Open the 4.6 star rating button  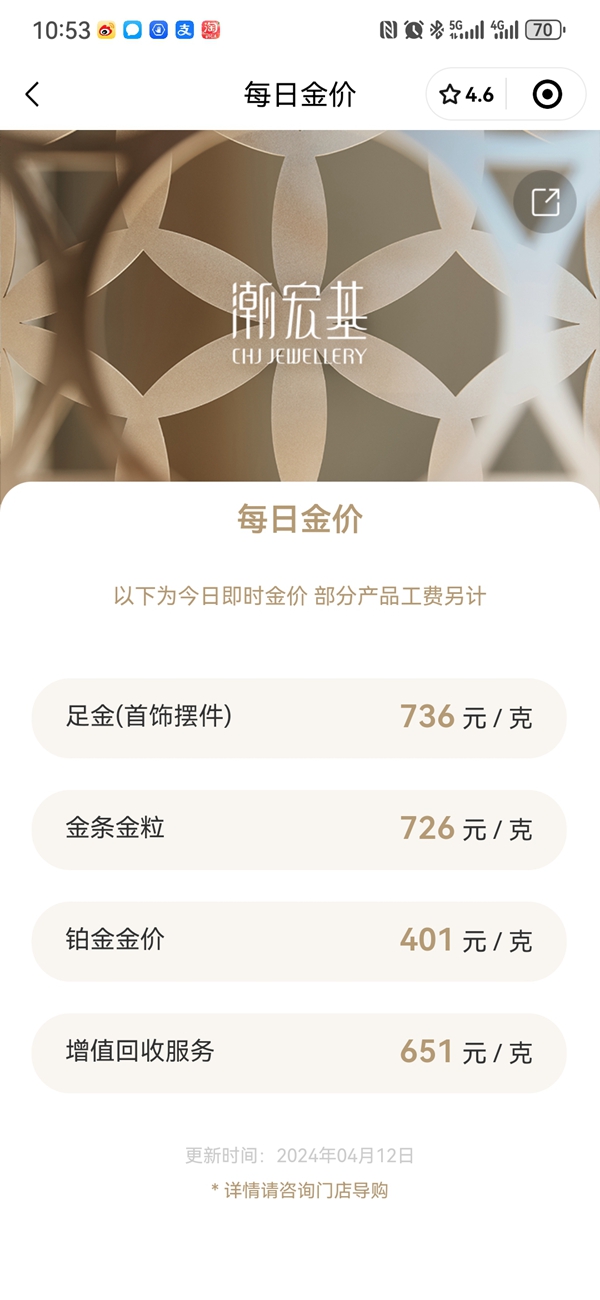click(467, 95)
